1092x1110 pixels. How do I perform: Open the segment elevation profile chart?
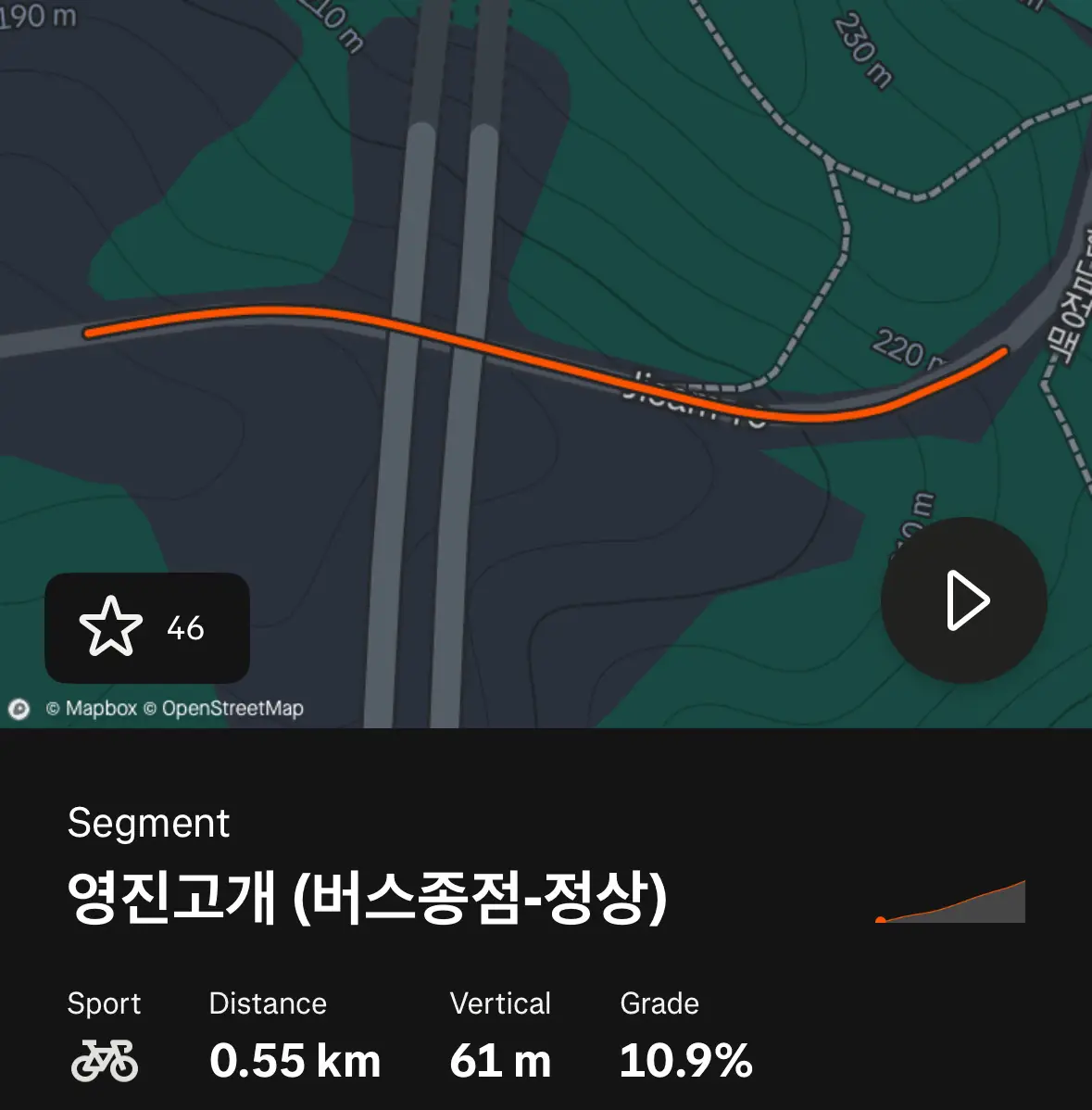point(950,902)
